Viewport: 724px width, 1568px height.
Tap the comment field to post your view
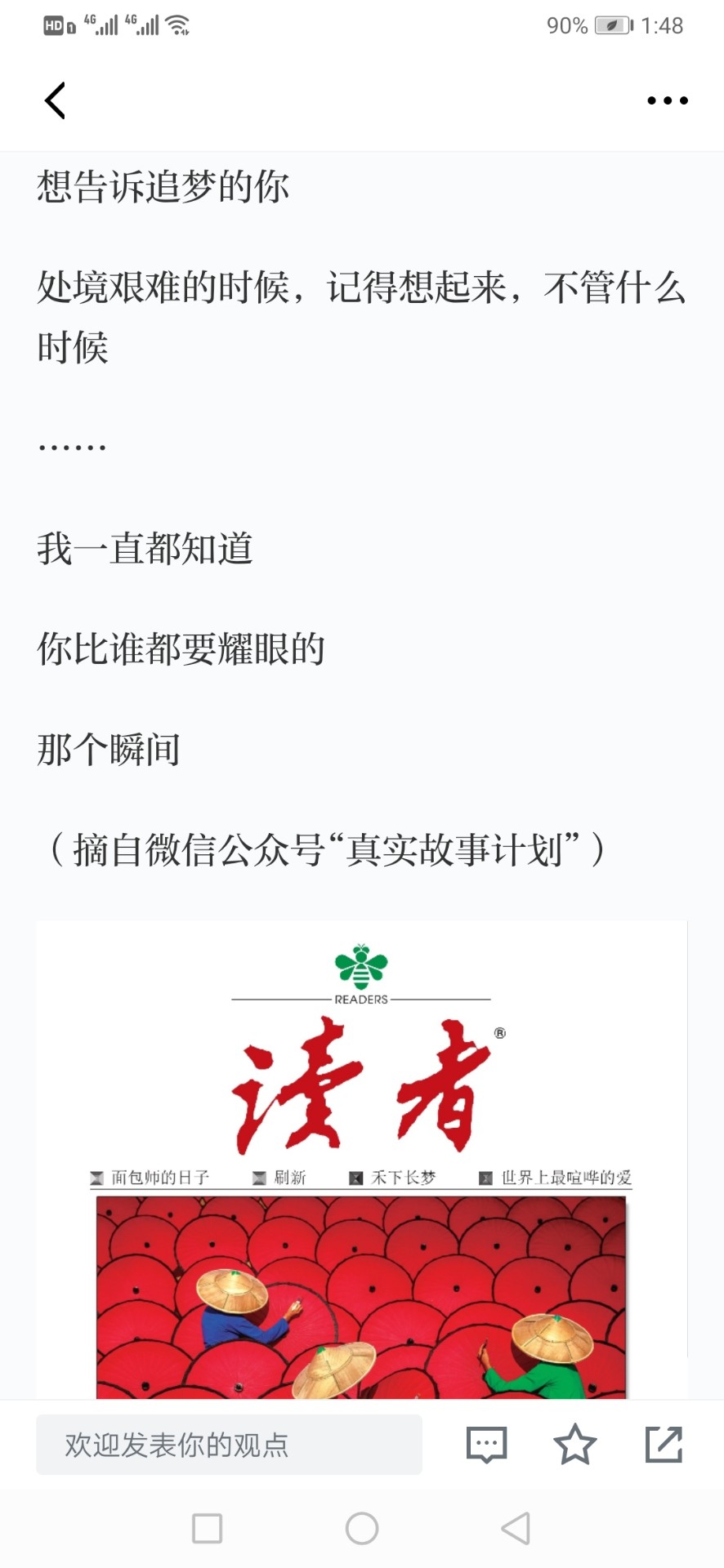229,1445
